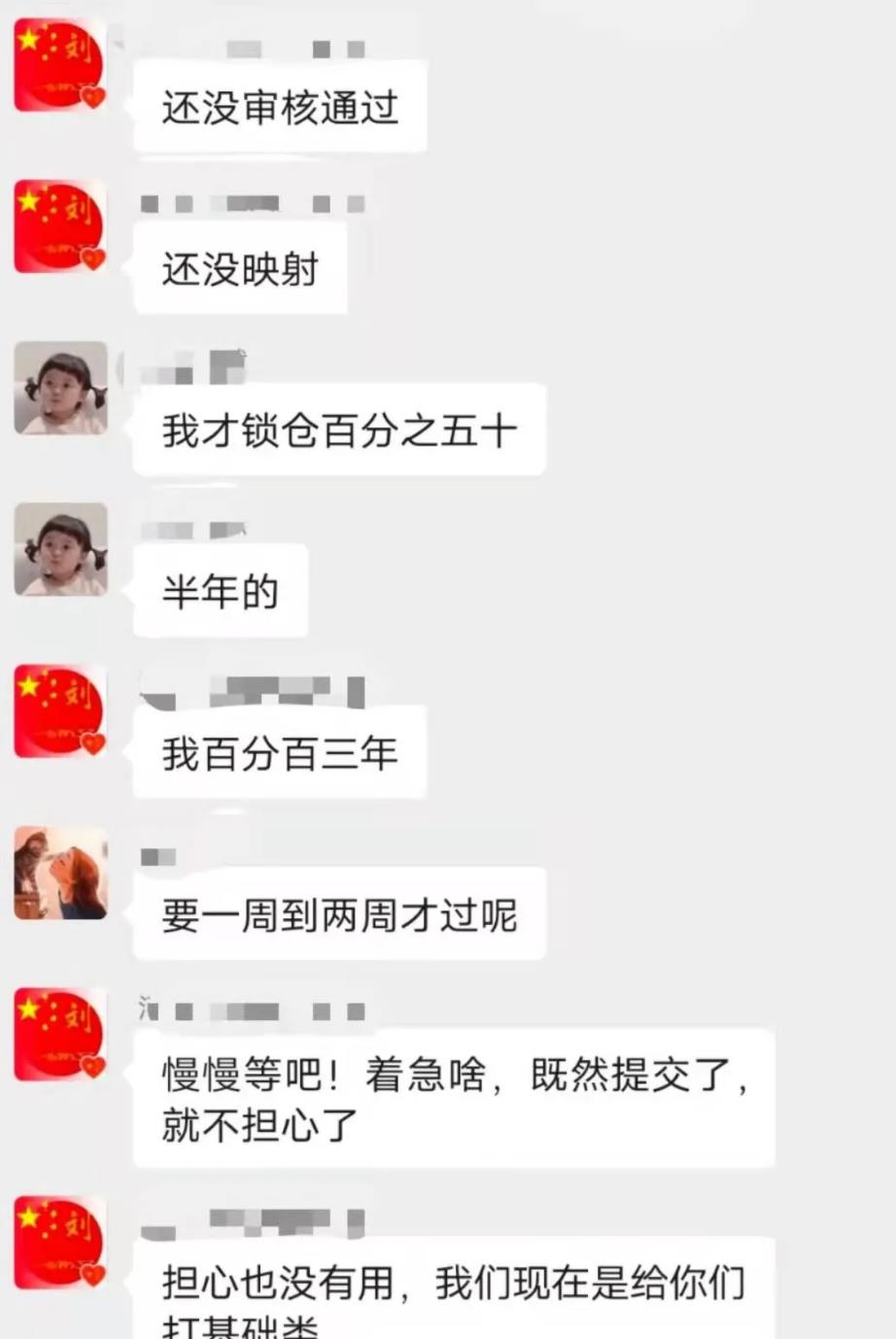
Task: View profile of sender of '我才锁仓百分之五十'
Action: coord(60,388)
